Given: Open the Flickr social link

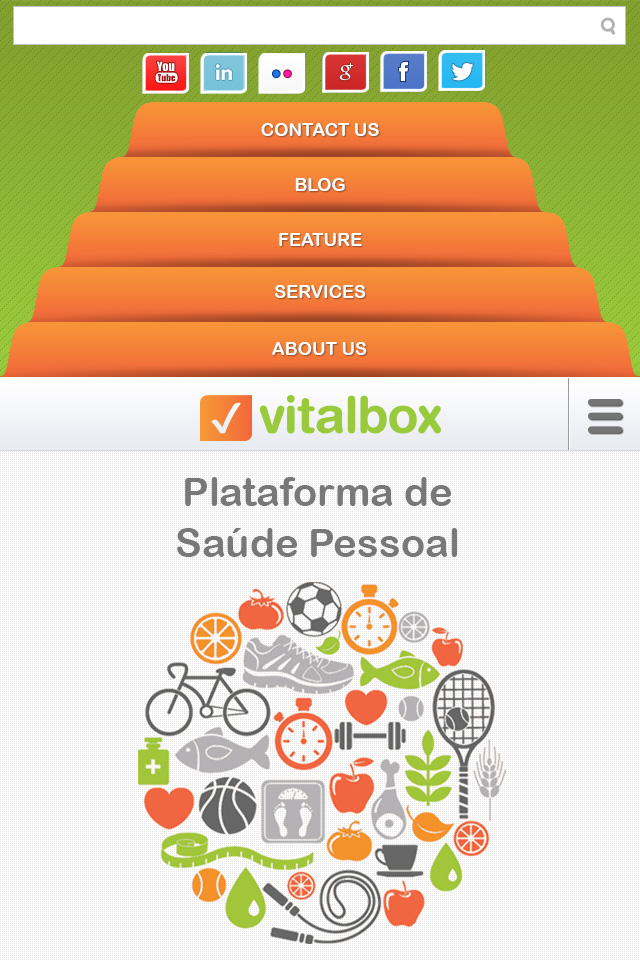Looking at the screenshot, I should (282, 74).
